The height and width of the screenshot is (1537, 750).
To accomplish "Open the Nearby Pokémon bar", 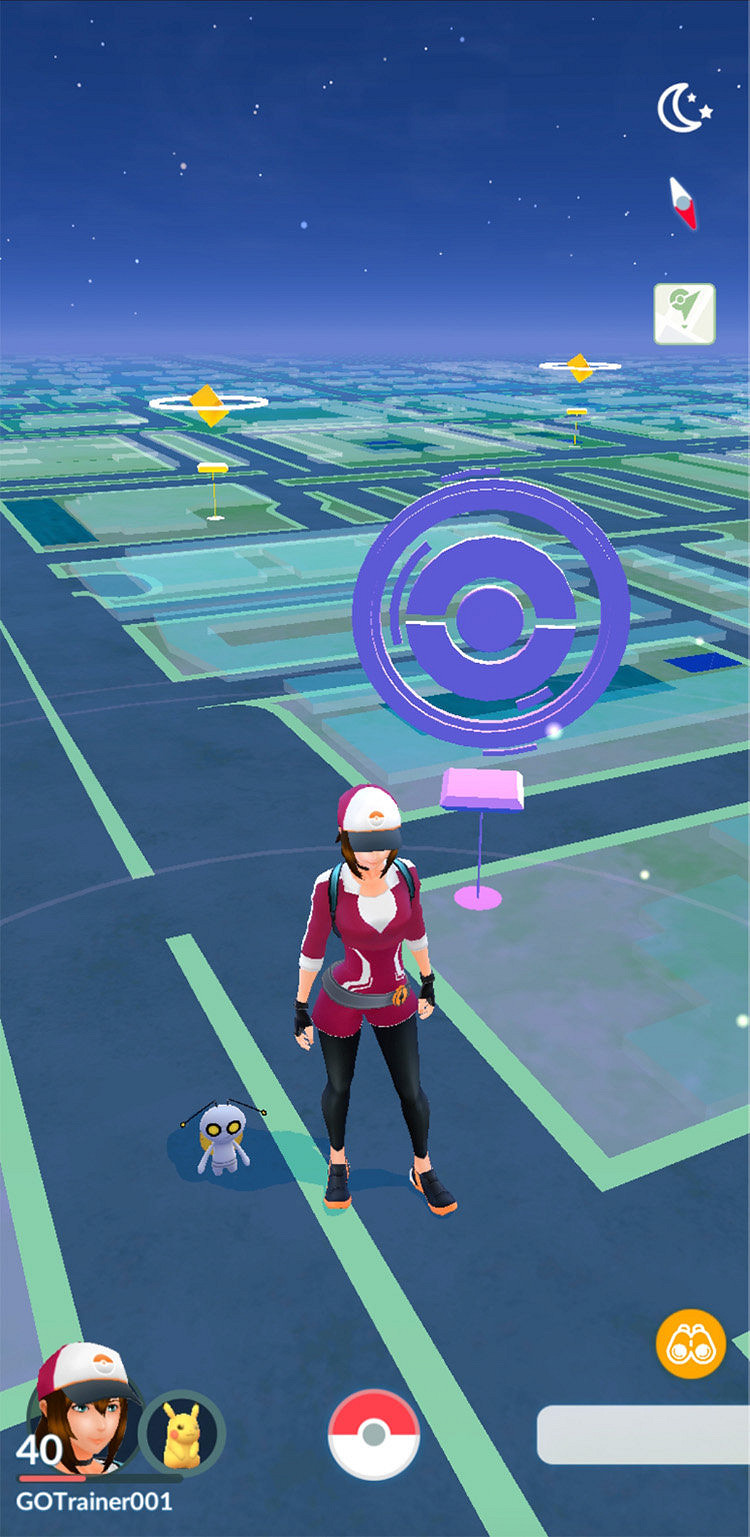I will pos(643,1434).
